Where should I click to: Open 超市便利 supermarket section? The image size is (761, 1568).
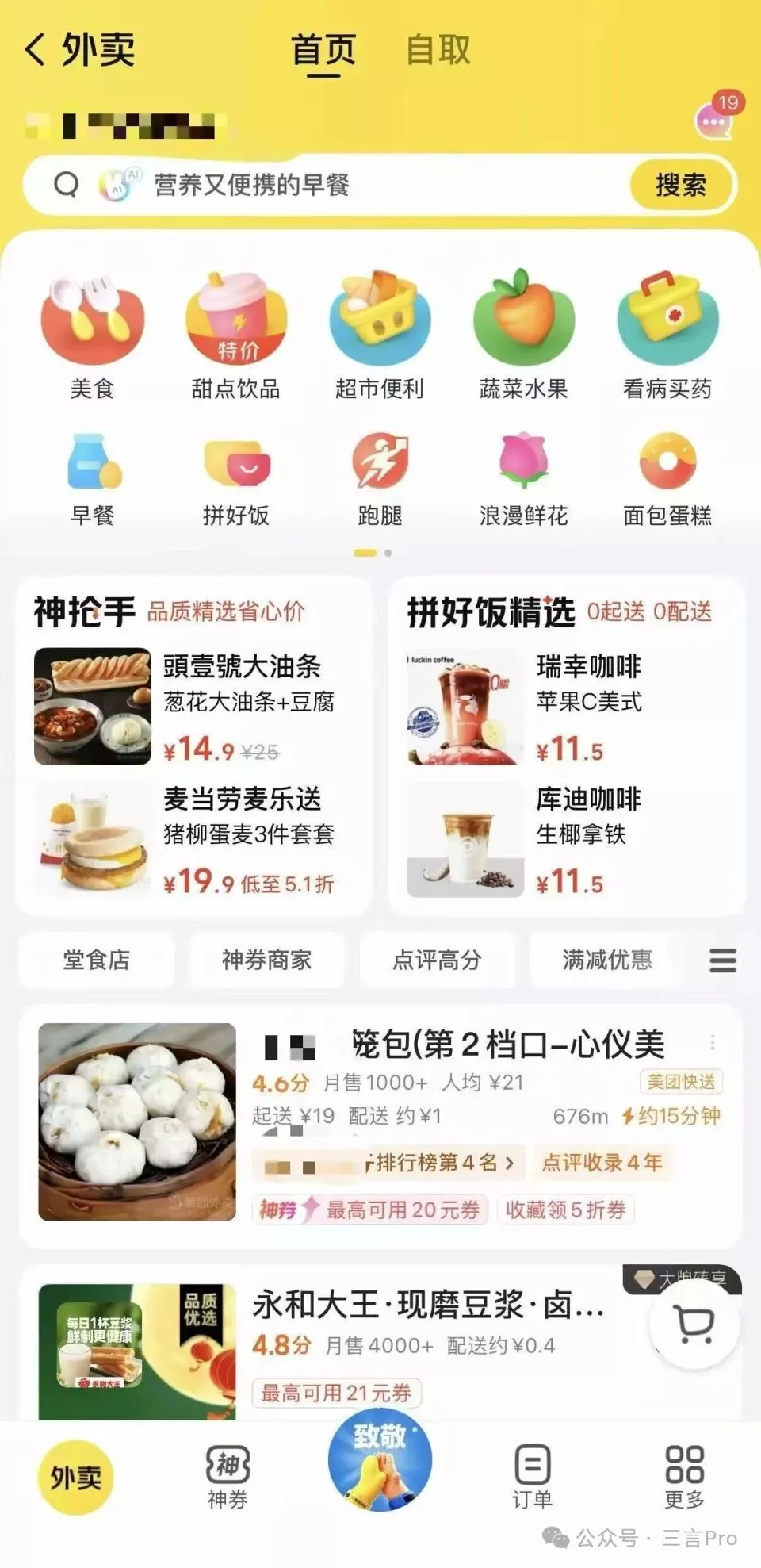tap(379, 333)
